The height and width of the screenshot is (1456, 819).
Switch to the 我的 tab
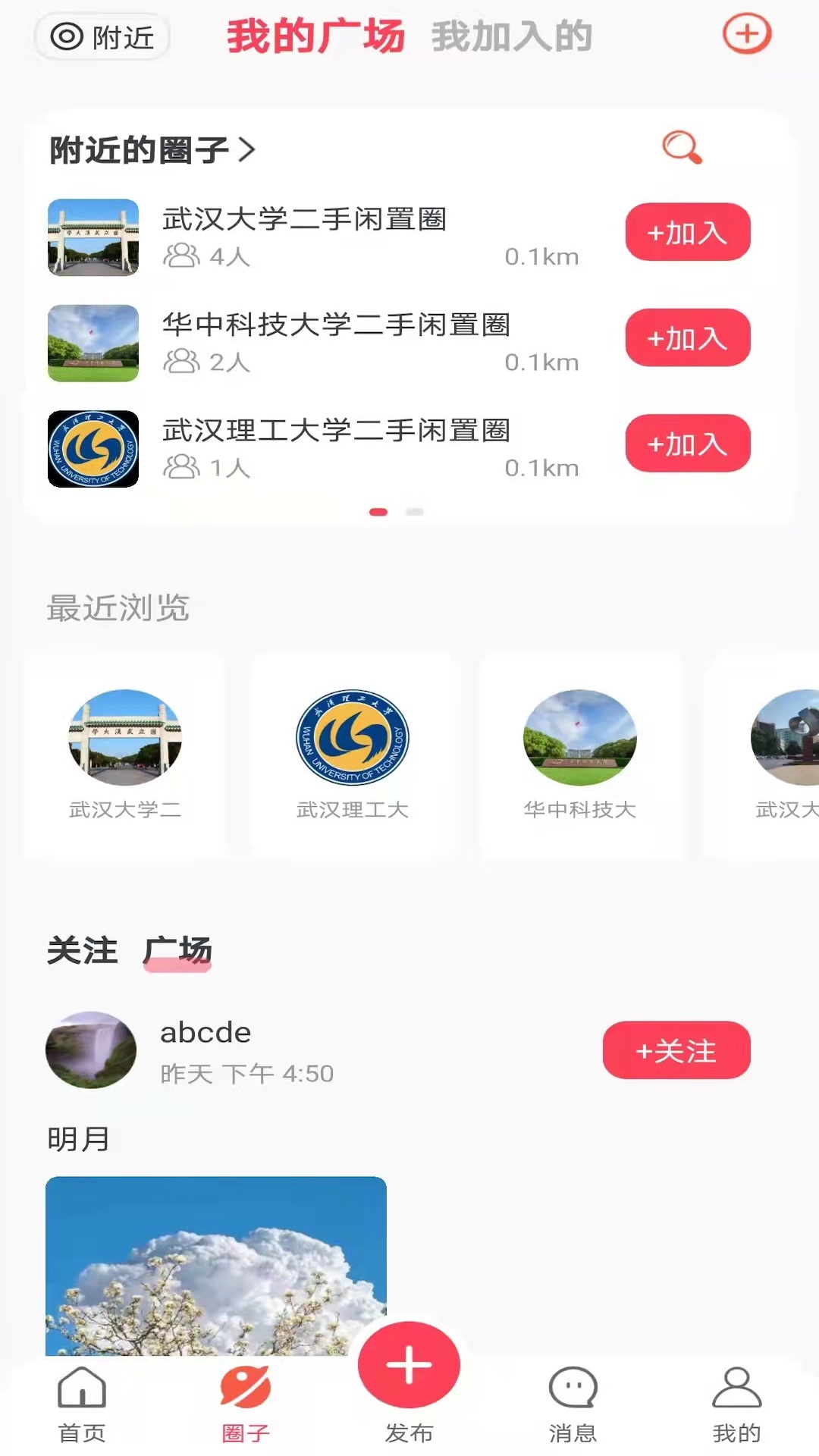pos(736,1404)
